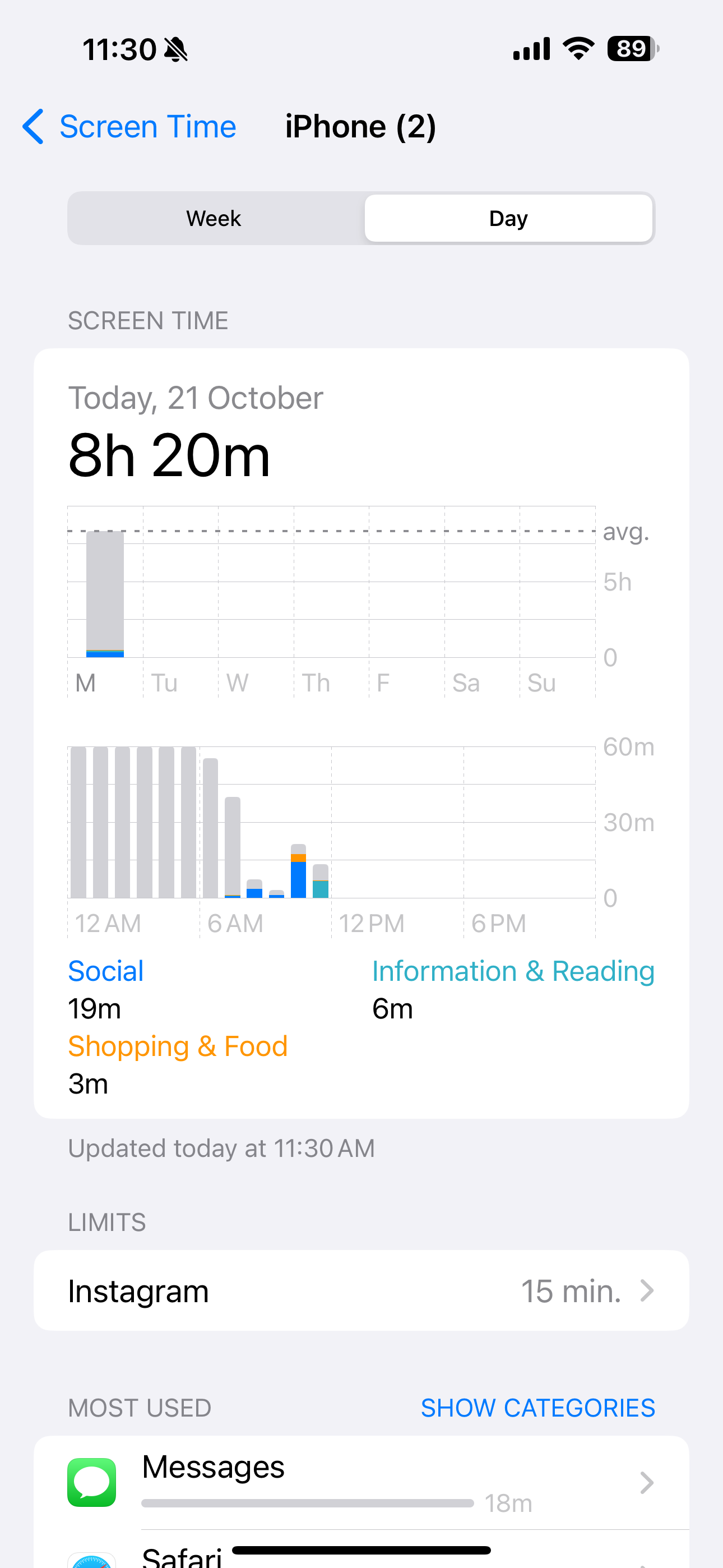Go back to Screen Time
The width and height of the screenshot is (723, 1568).
pos(129,127)
